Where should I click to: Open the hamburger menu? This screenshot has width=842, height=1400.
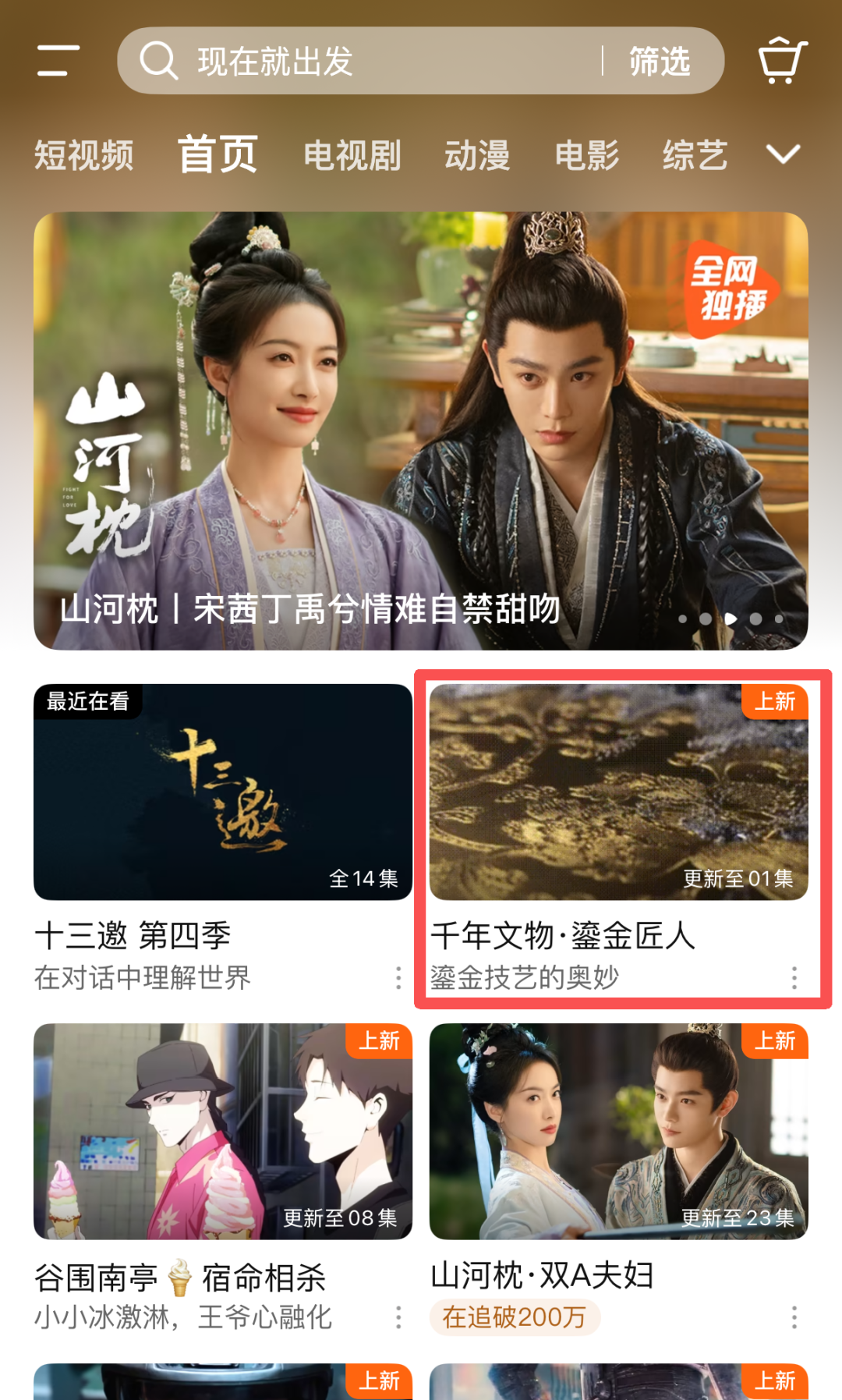[x=58, y=61]
